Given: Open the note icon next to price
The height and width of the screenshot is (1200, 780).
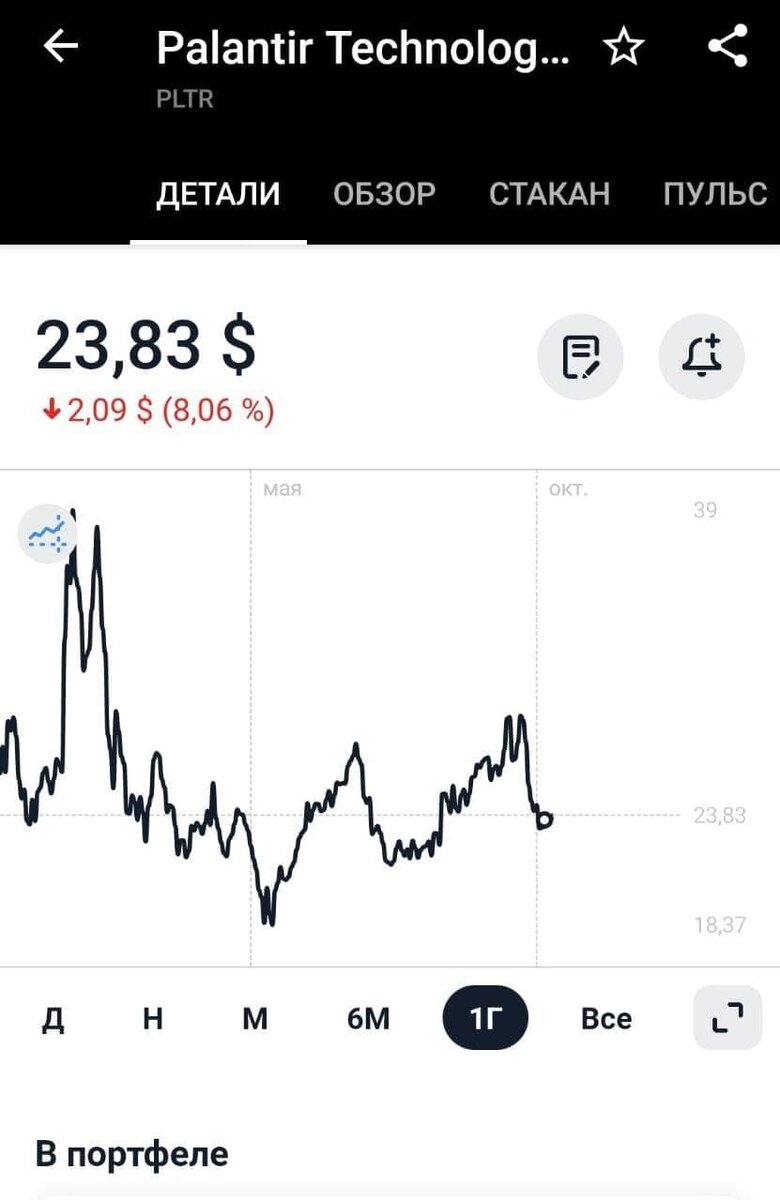Looking at the screenshot, I should pos(581,357).
